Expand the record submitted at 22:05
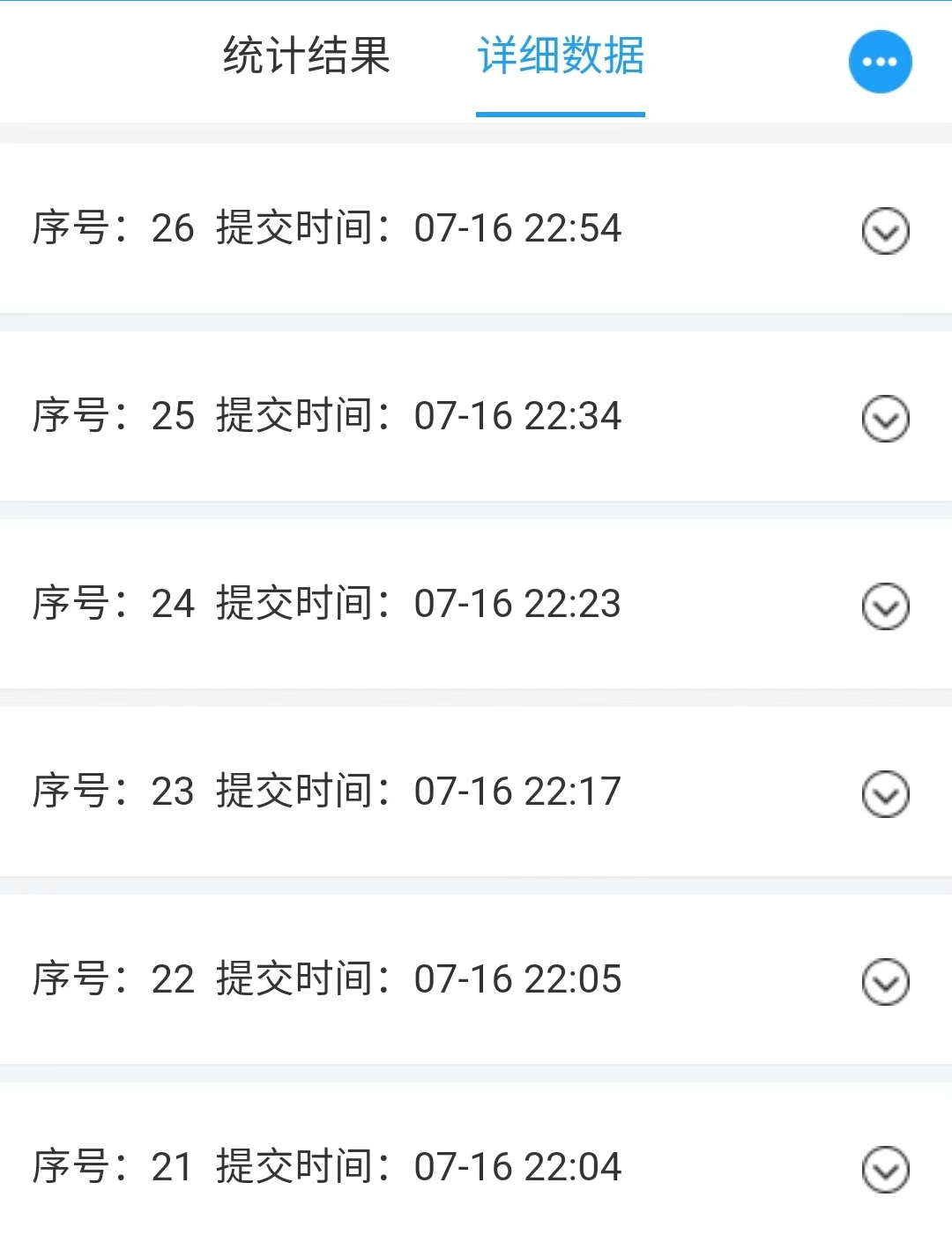The width and height of the screenshot is (952, 1242). click(x=885, y=982)
